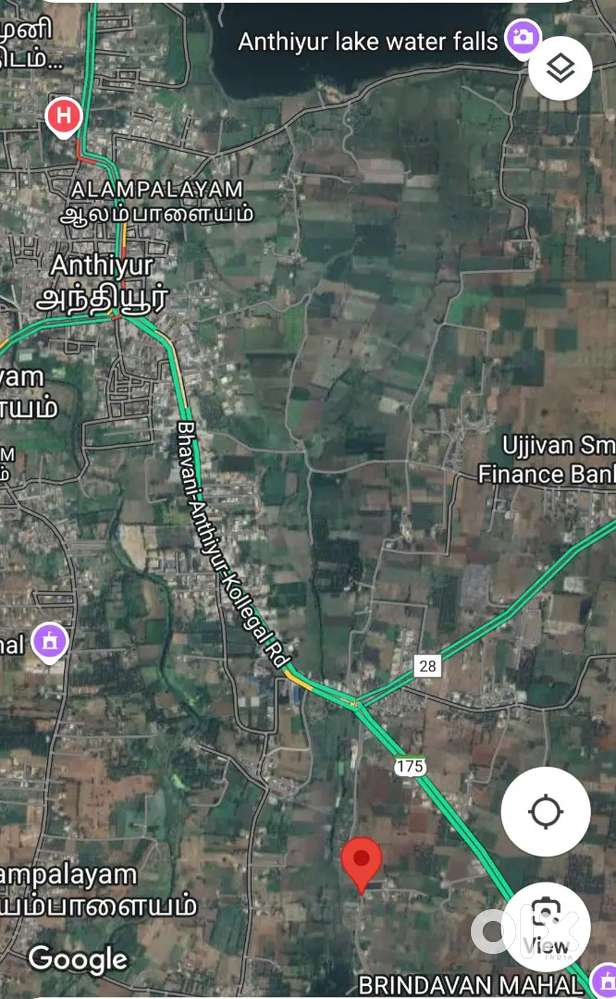Center map on my current location
This screenshot has height=999, width=616.
pos(545,811)
